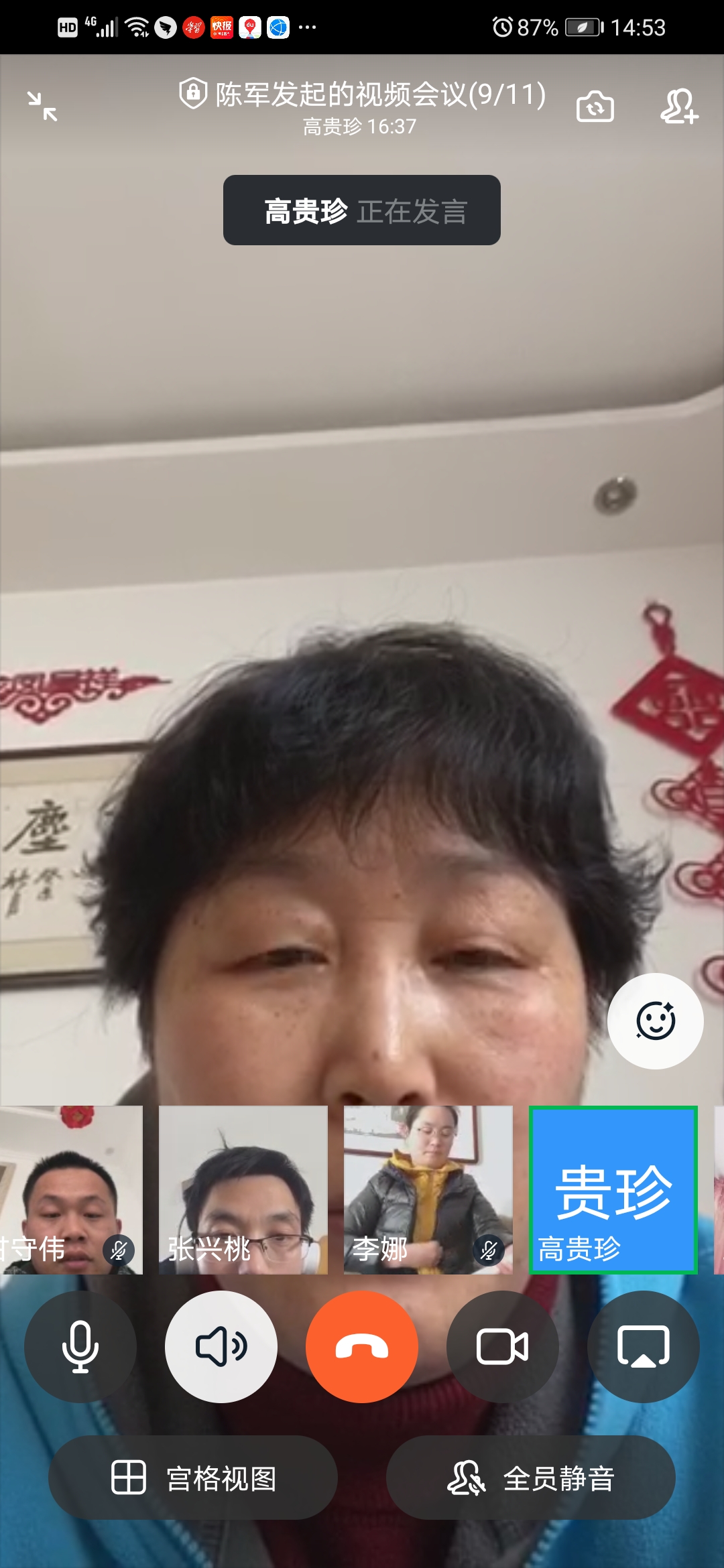Screen dimensions: 724x1568
Task: Turn off the video camera
Action: [x=503, y=1346]
